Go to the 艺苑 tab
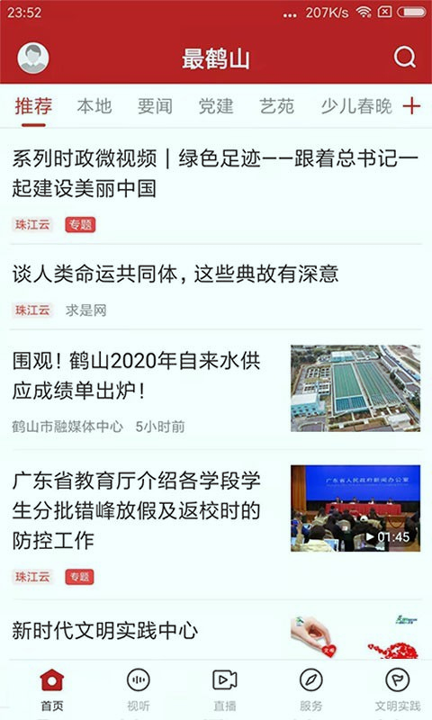The image size is (432, 720). (x=276, y=106)
